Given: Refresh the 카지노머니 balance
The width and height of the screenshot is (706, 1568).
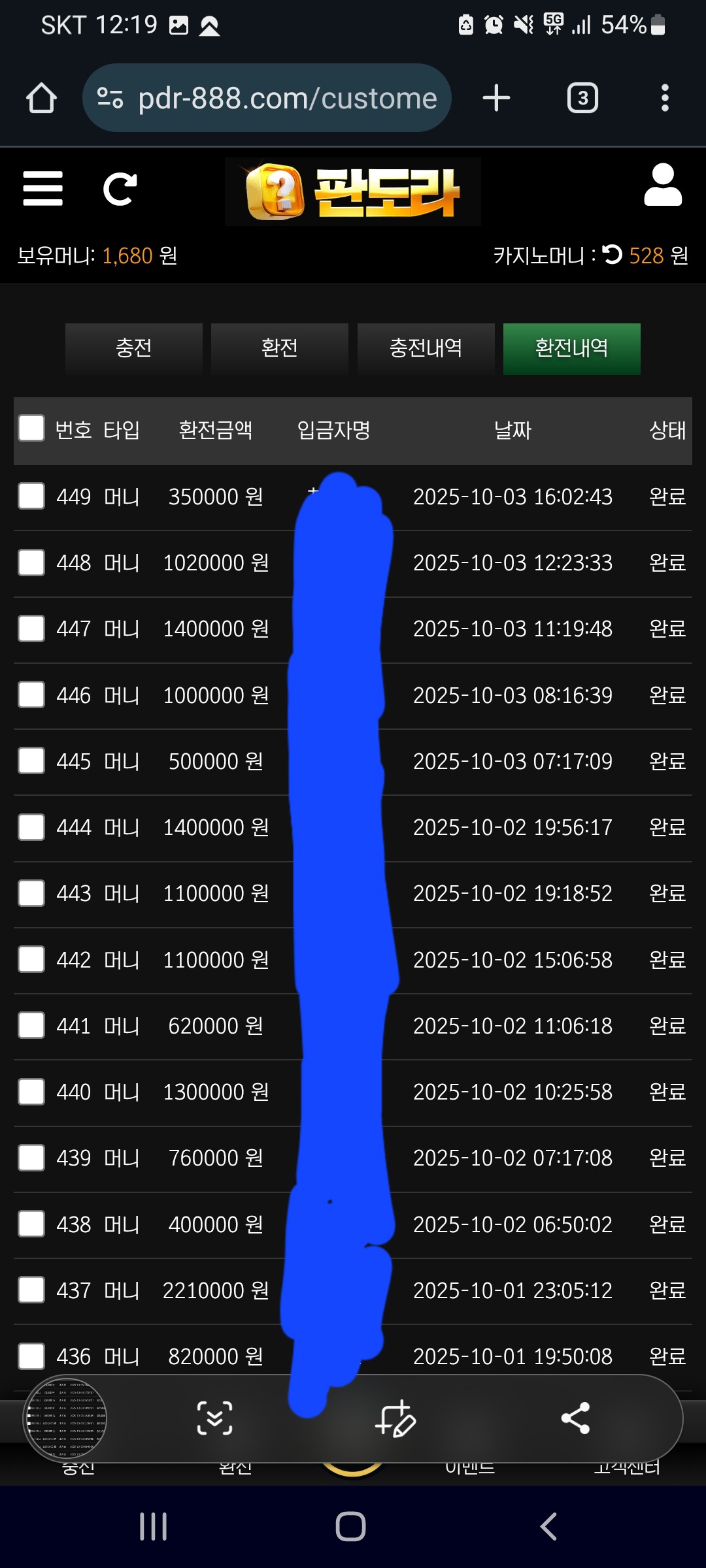Looking at the screenshot, I should pyautogui.click(x=613, y=254).
